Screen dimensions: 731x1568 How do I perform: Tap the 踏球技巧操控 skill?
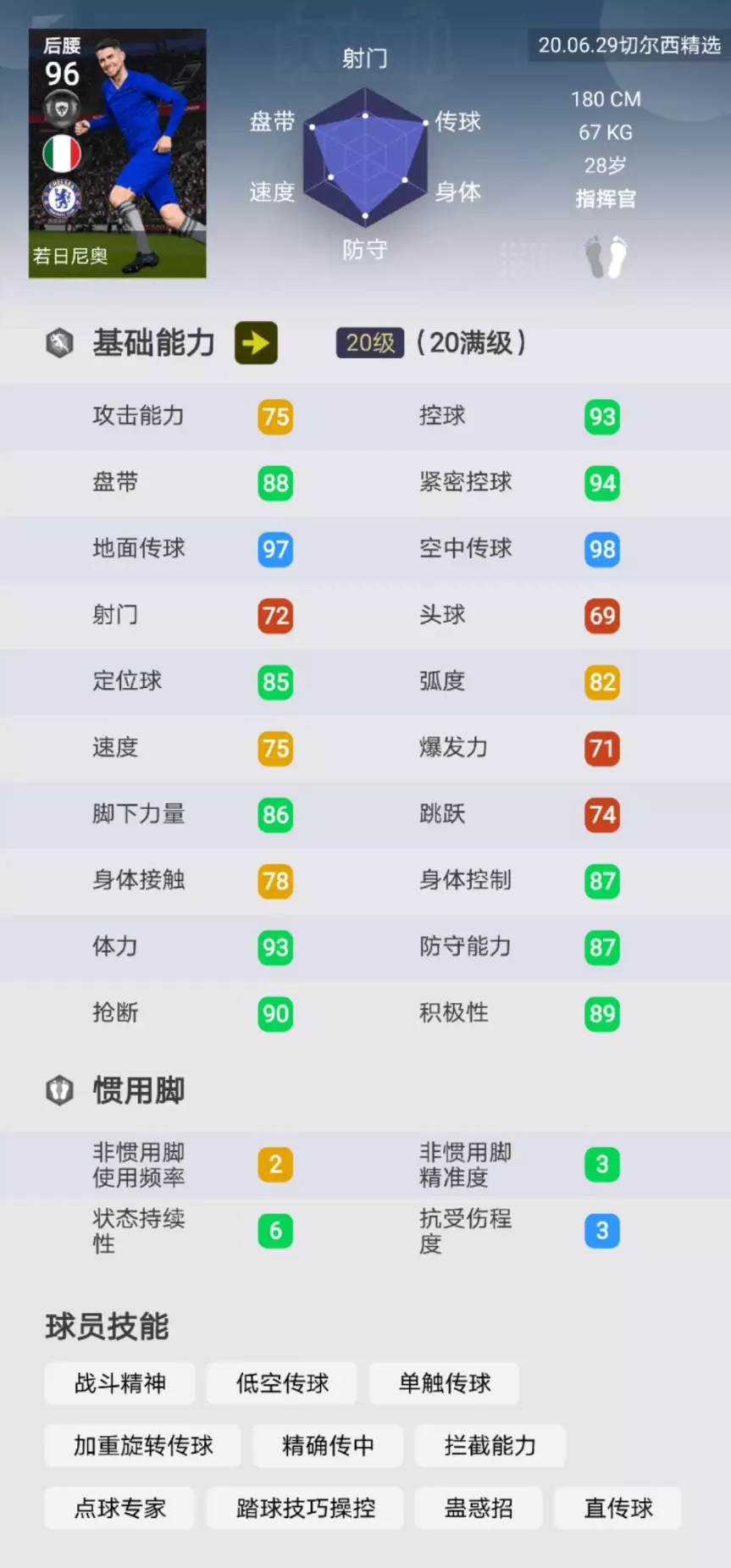coord(305,1508)
